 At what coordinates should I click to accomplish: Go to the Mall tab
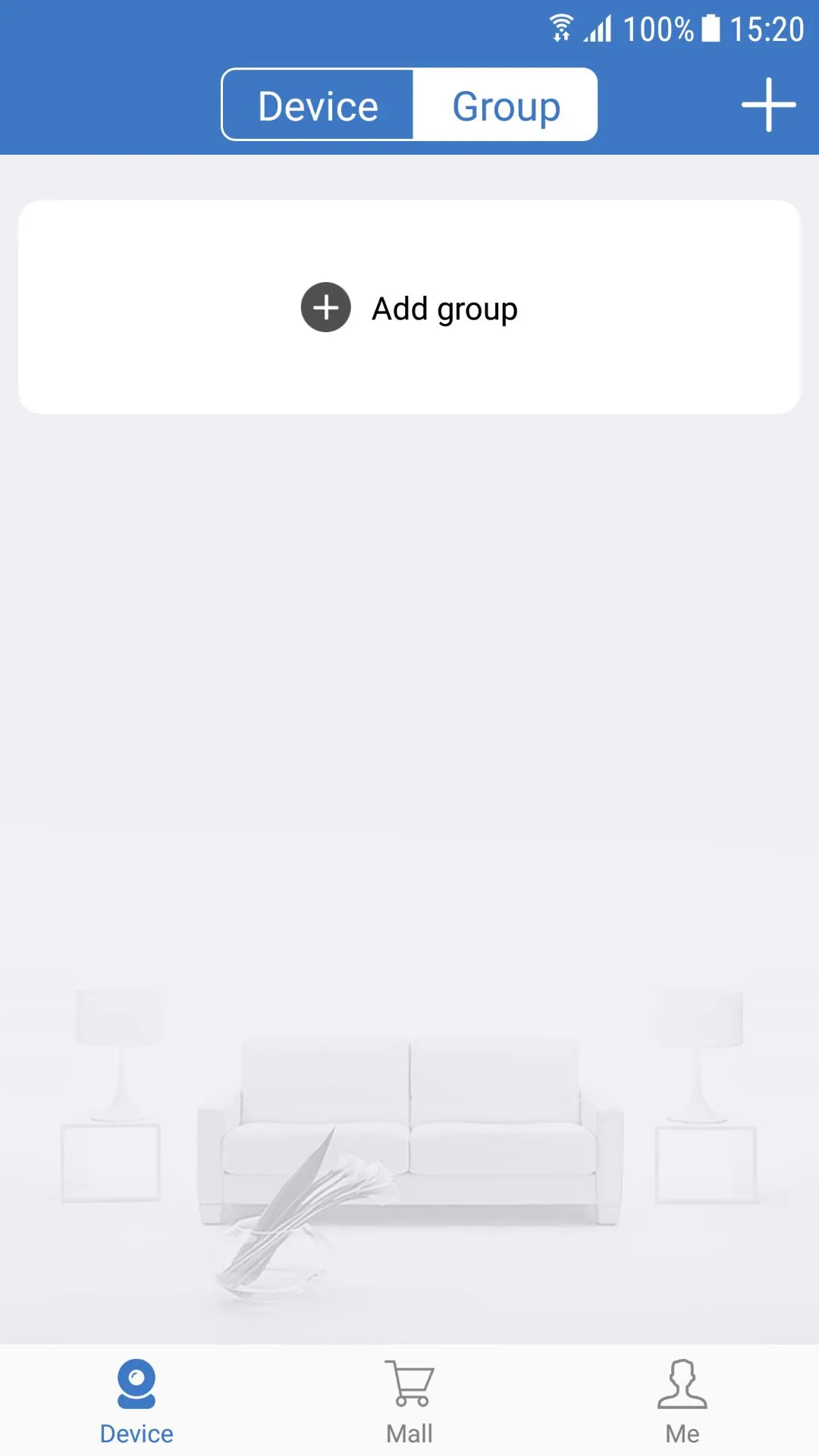[409, 1401]
